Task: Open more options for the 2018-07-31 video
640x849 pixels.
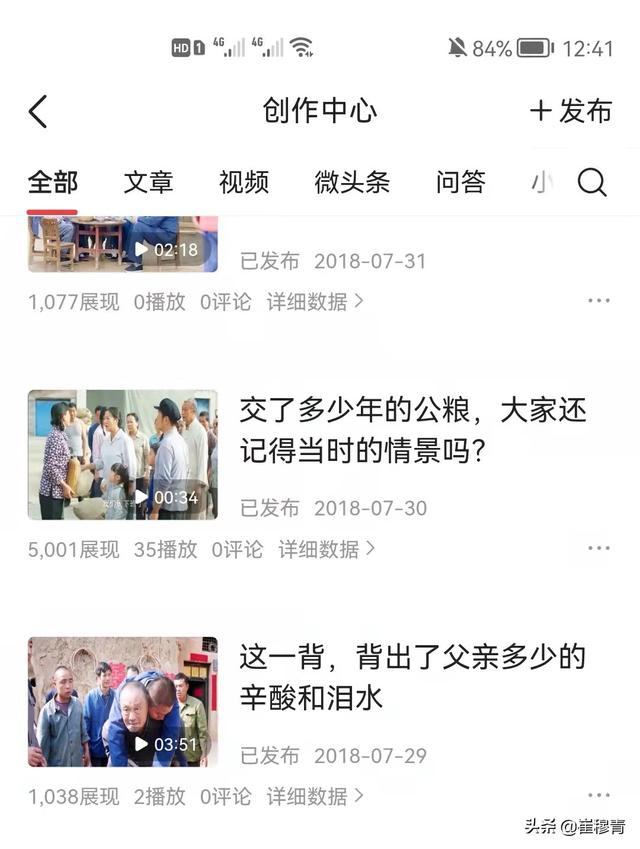Action: point(599,301)
